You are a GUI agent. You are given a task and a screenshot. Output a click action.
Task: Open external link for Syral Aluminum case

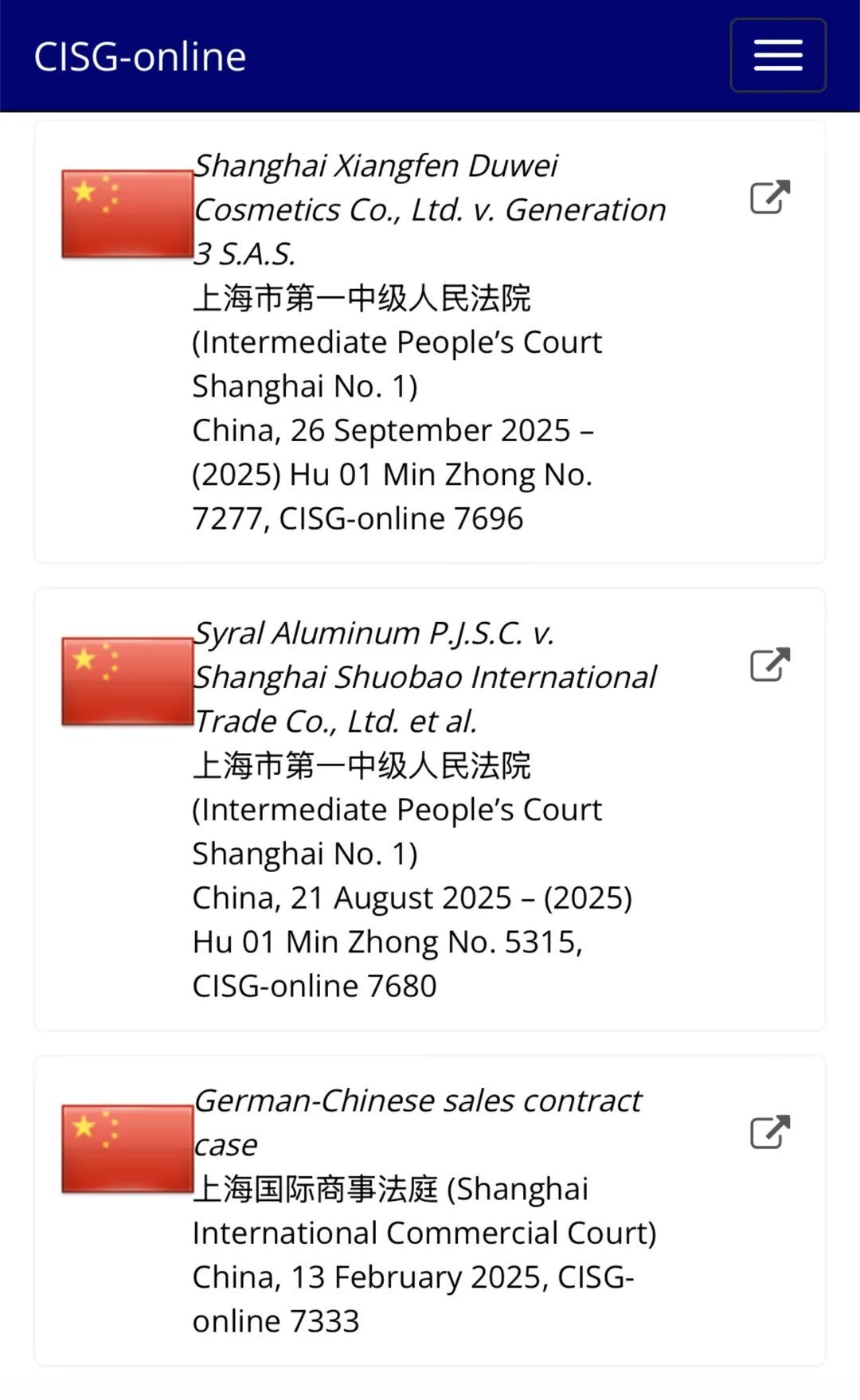(769, 665)
